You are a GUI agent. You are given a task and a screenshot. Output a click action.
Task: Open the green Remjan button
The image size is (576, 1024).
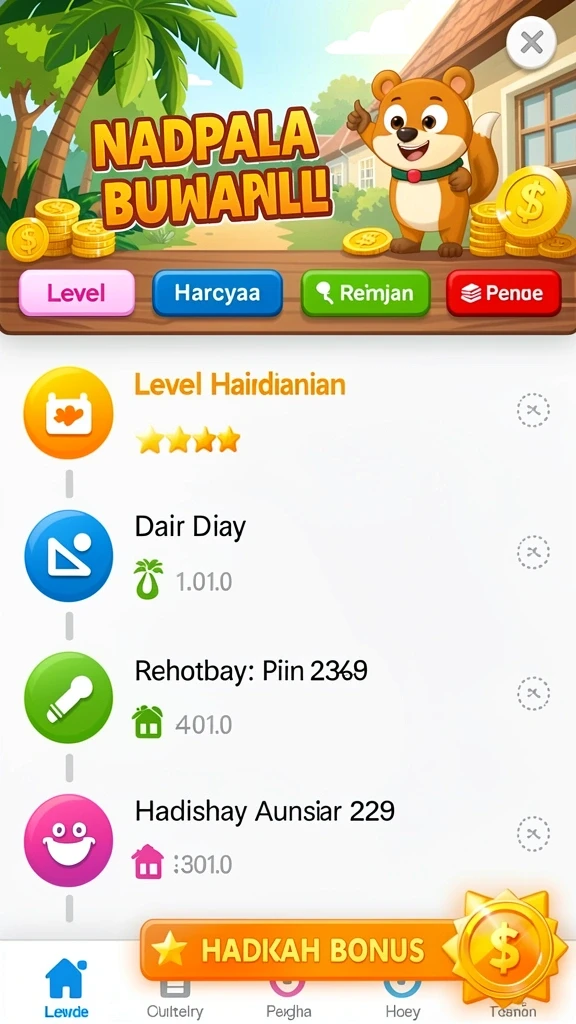point(365,293)
